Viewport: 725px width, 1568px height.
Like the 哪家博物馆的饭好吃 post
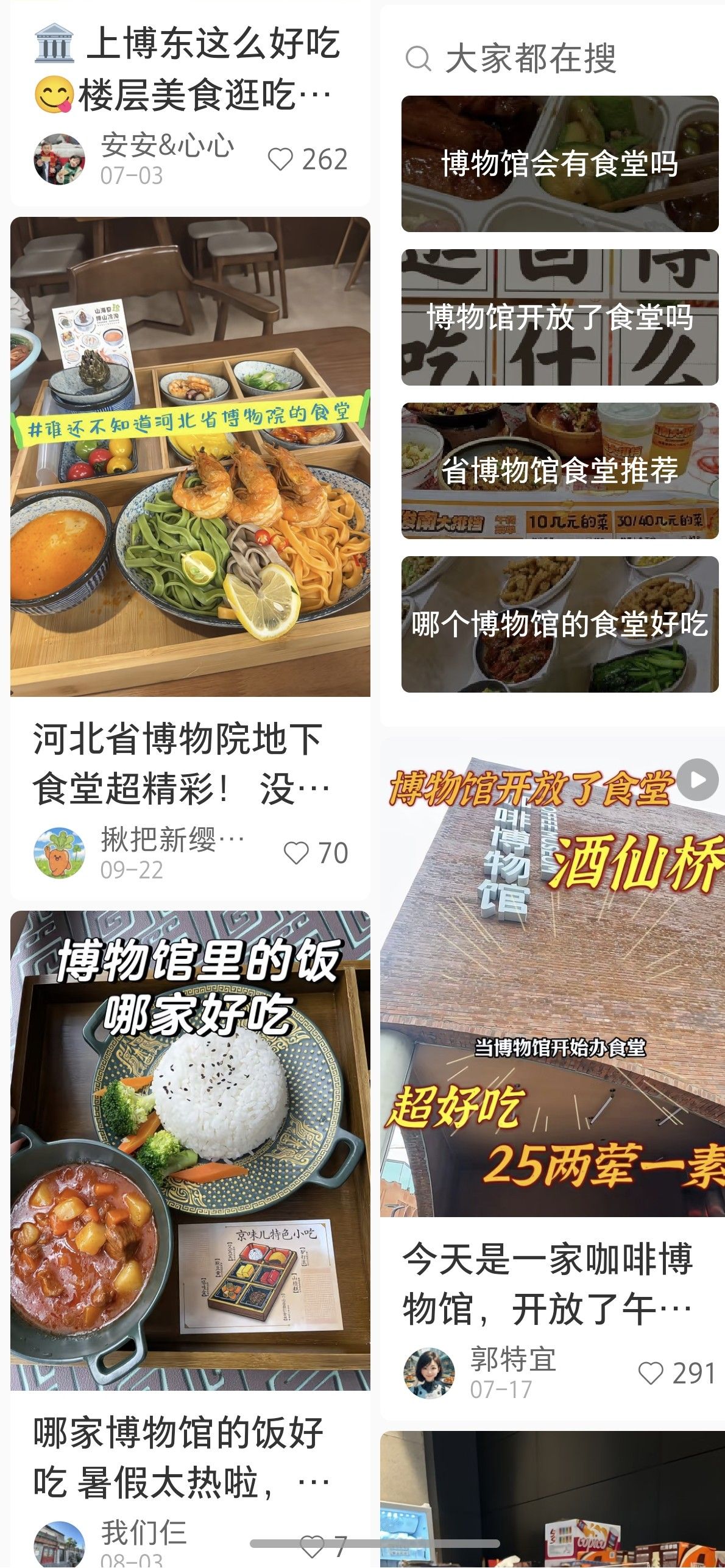tap(313, 1546)
